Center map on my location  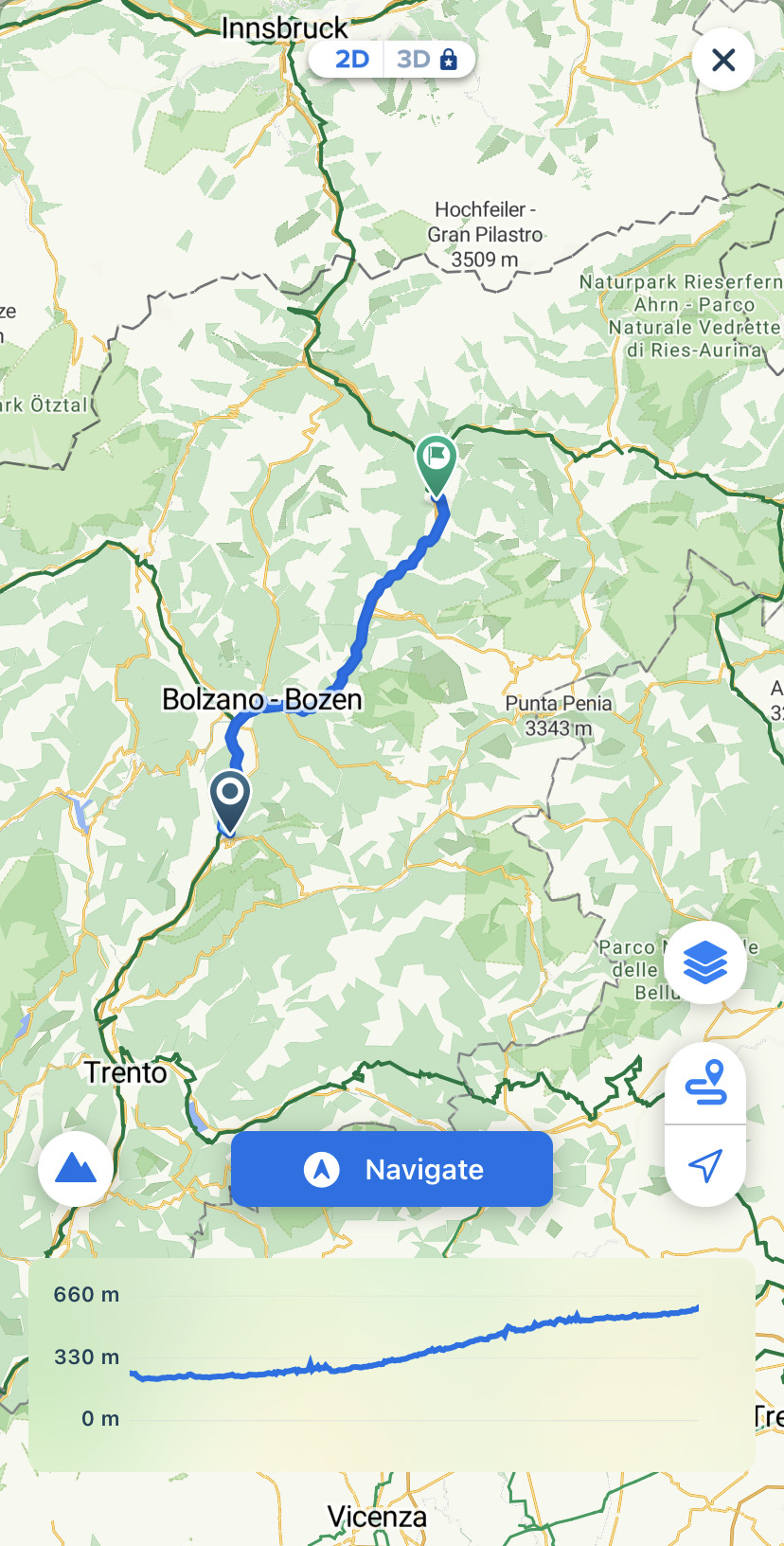(705, 1166)
